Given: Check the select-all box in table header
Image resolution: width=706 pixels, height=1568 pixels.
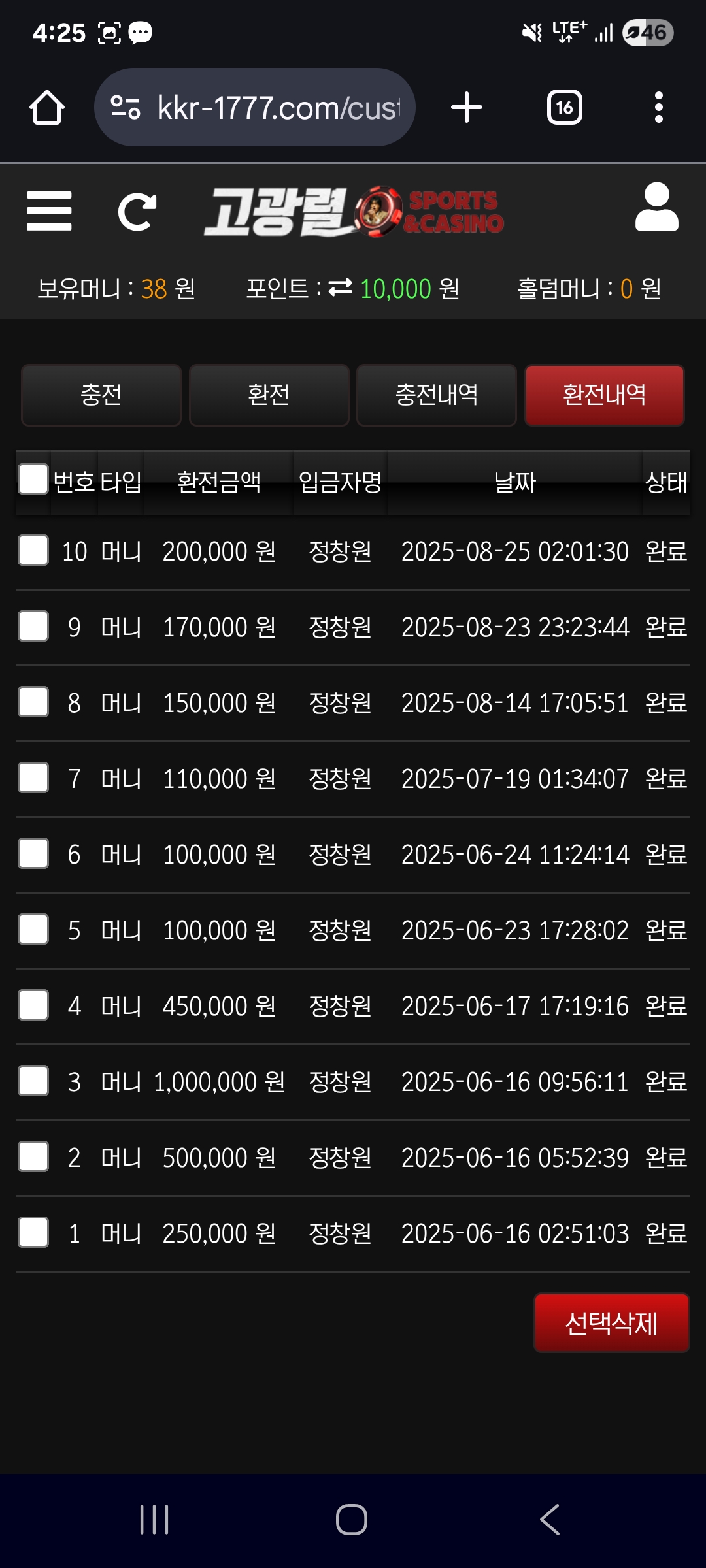Looking at the screenshot, I should 33,479.
